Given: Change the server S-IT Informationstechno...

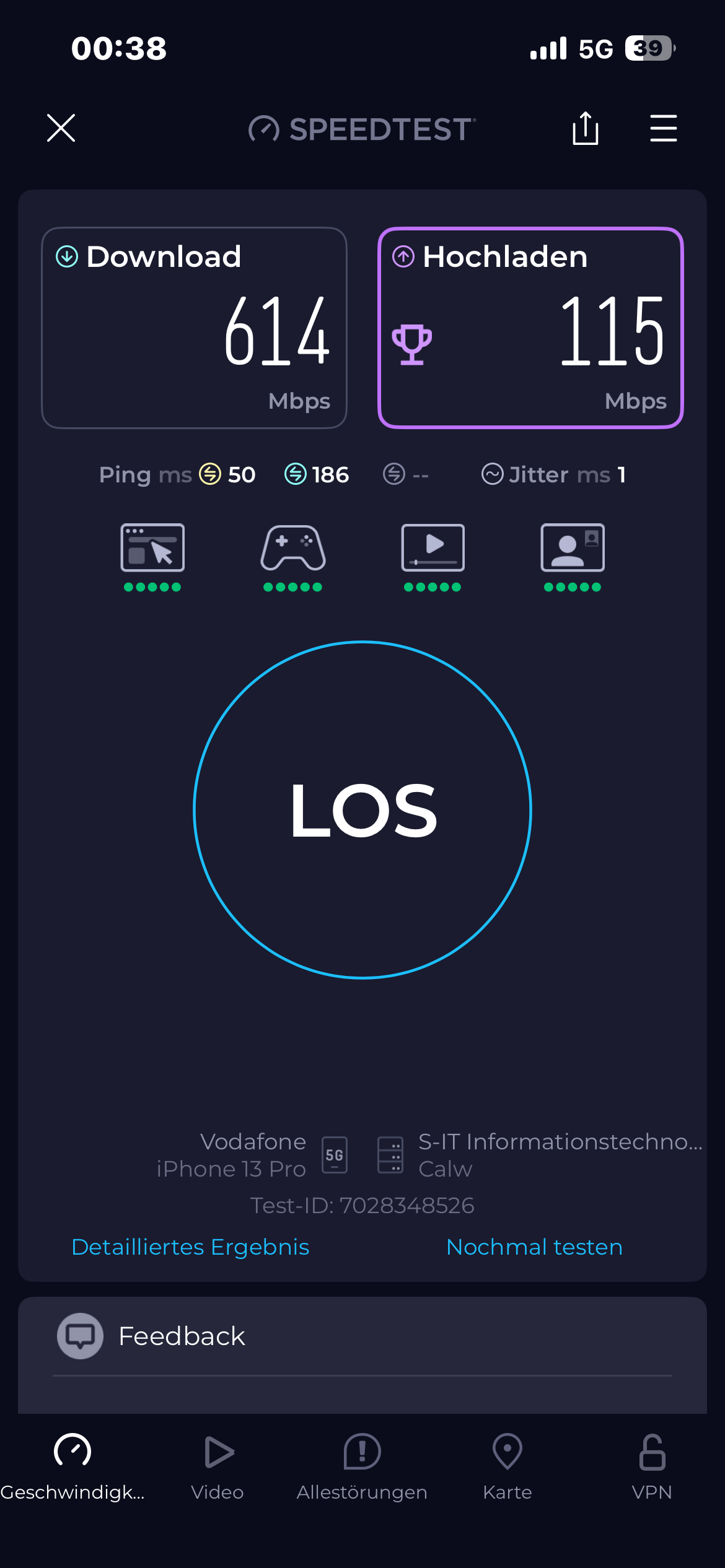Looking at the screenshot, I should click(x=539, y=1154).
